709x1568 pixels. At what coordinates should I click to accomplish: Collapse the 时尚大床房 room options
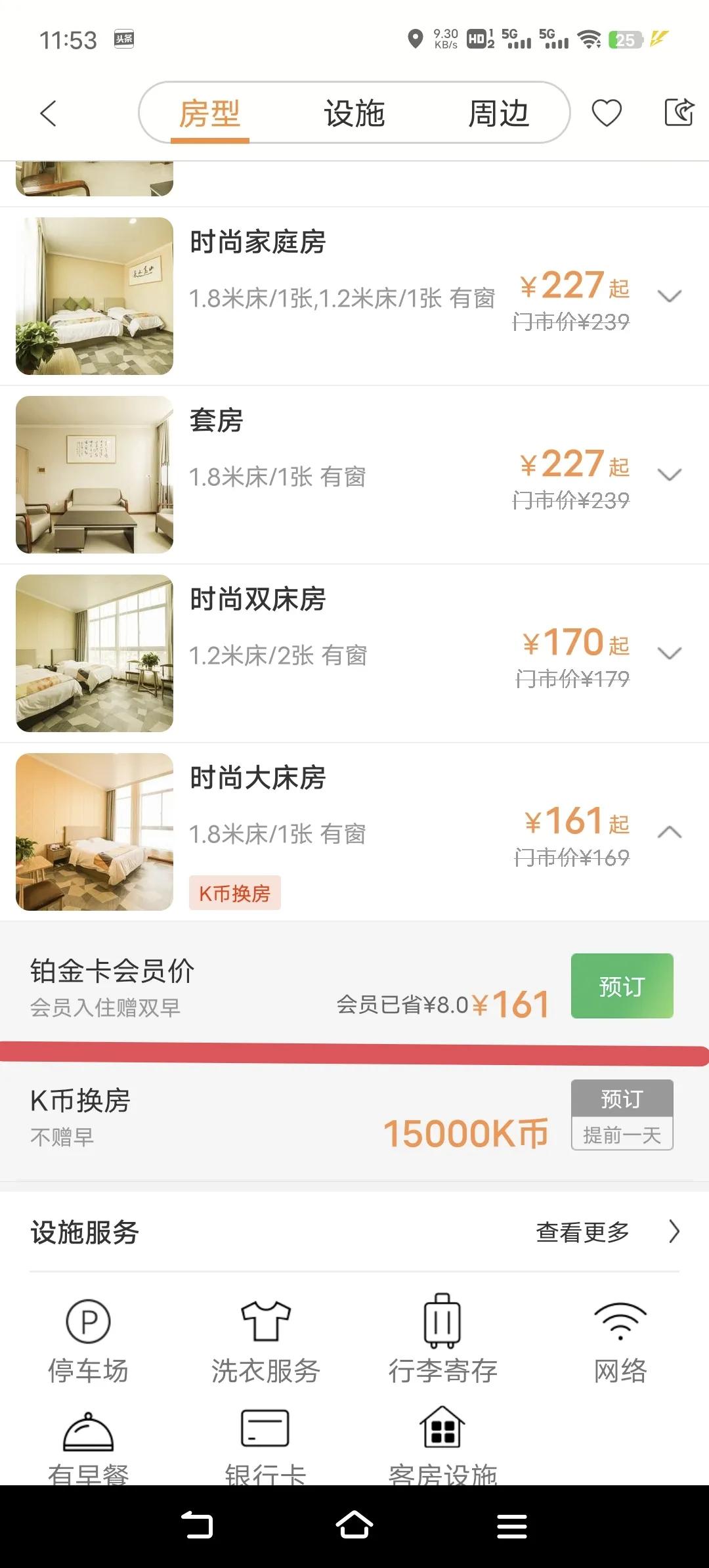(x=670, y=831)
